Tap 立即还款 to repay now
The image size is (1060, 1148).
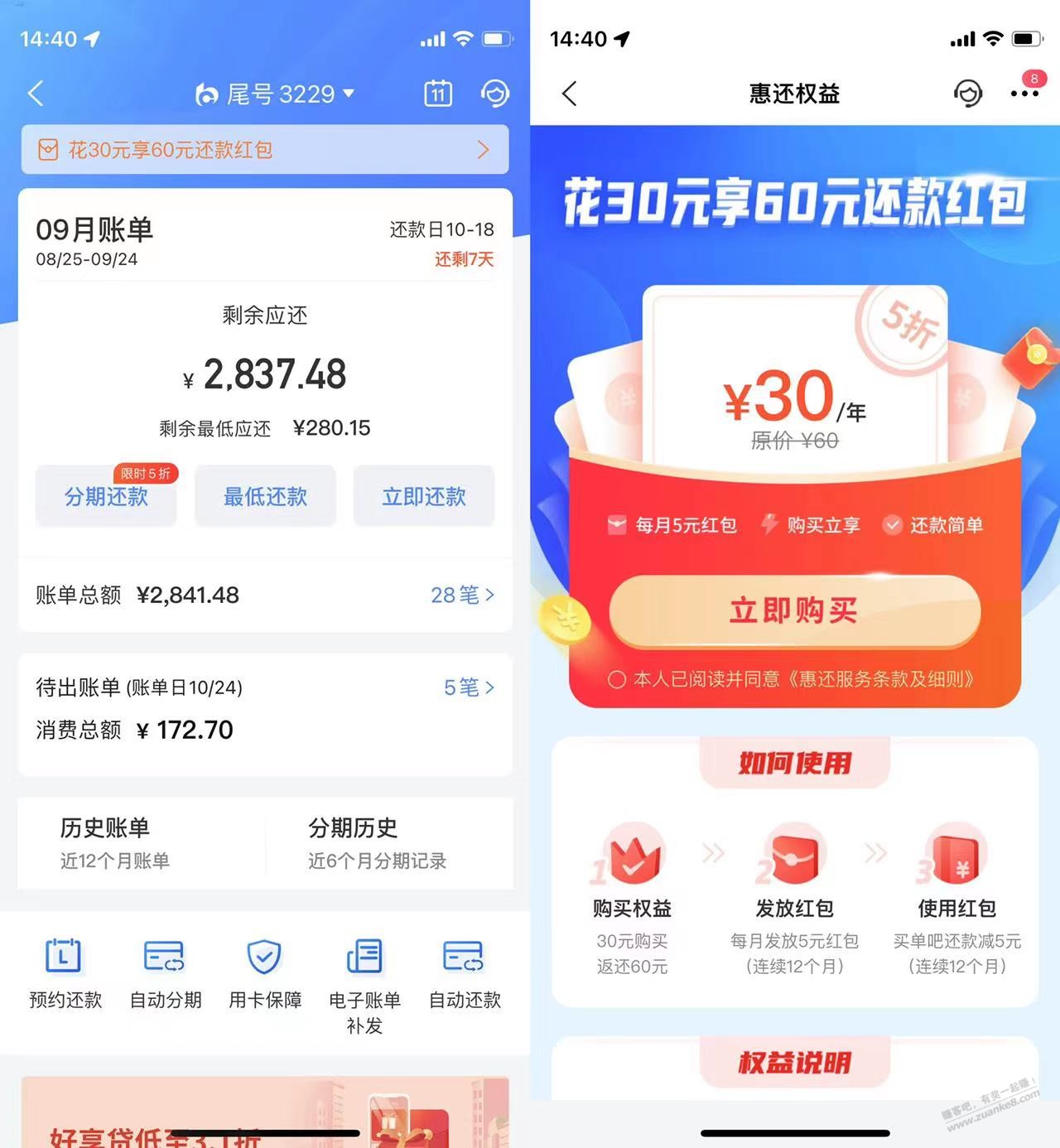pos(424,496)
